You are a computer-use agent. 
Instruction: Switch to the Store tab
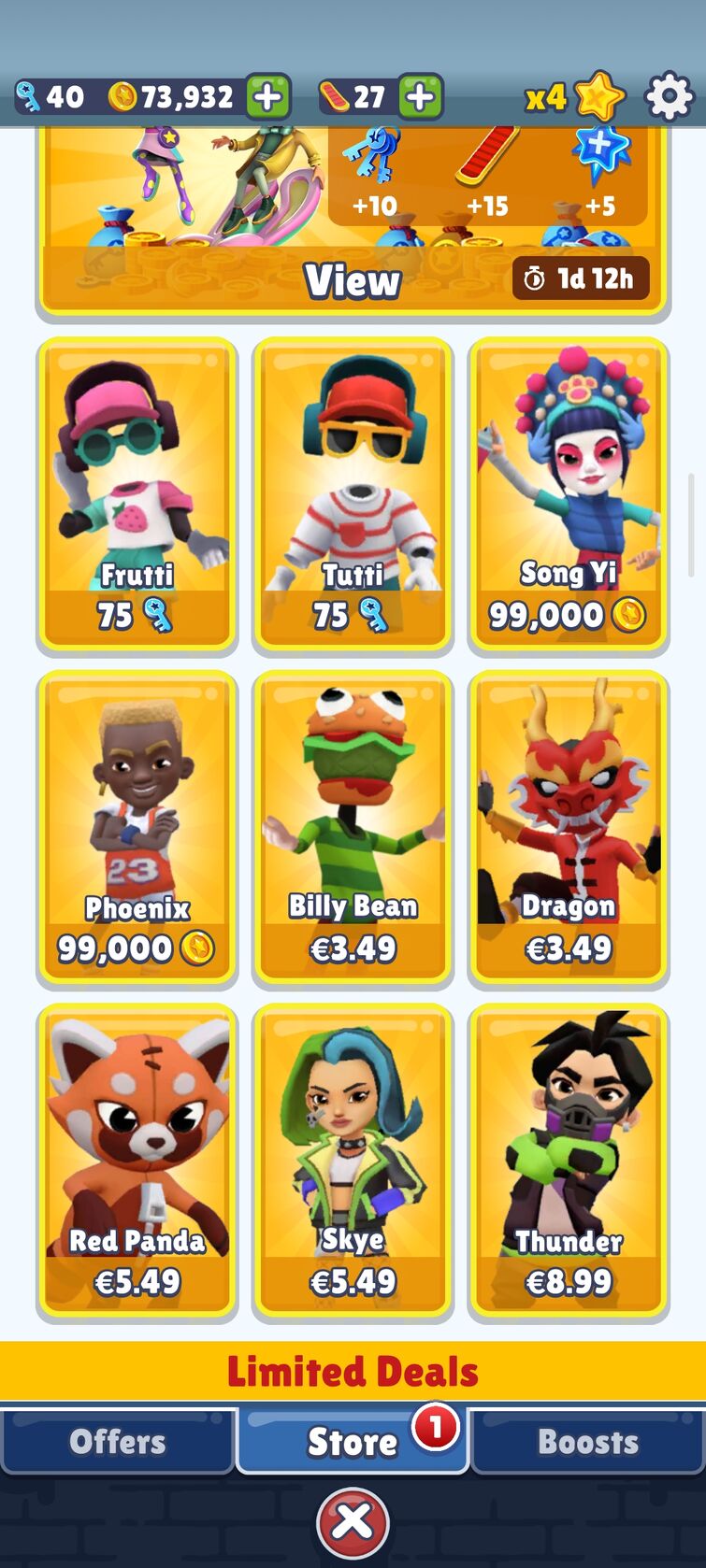(x=353, y=1441)
